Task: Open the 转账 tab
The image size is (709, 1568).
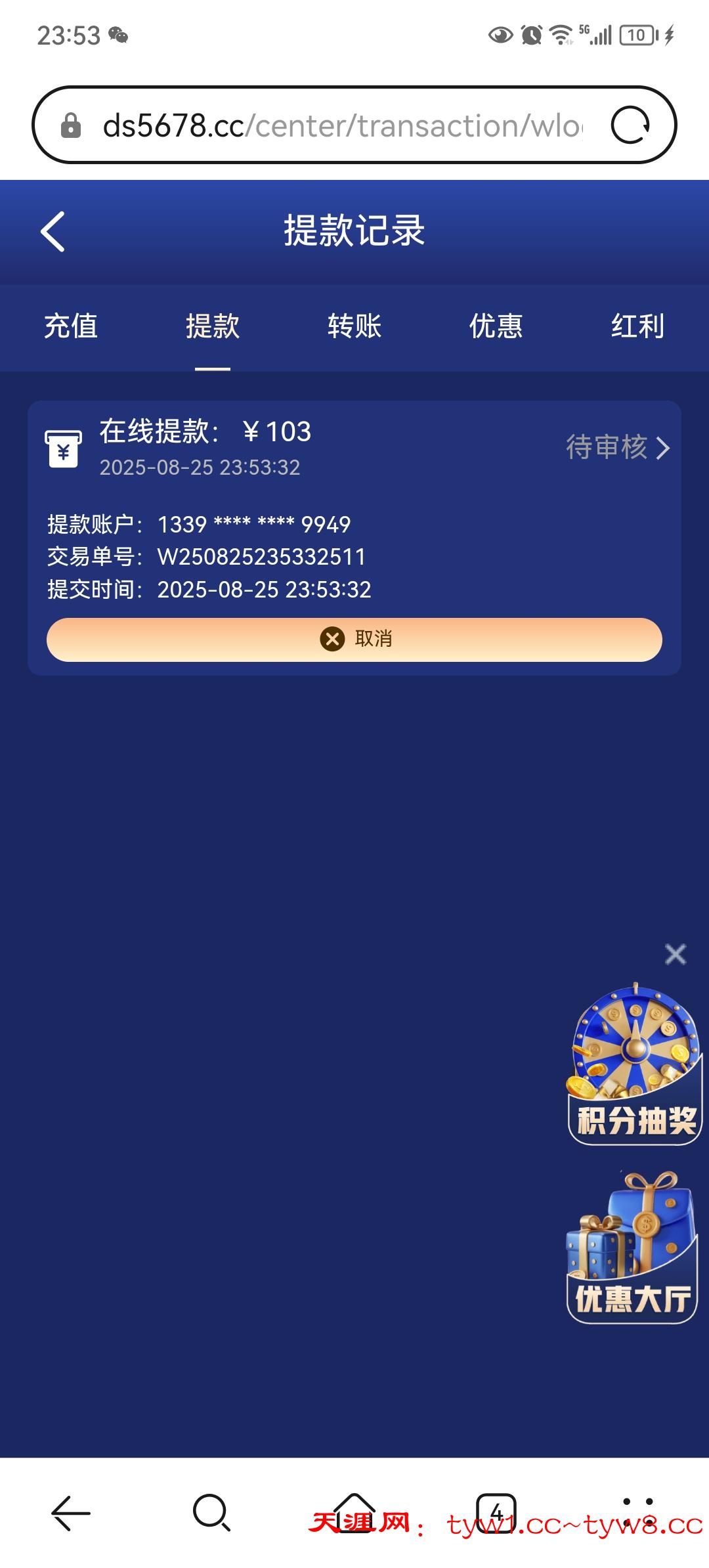Action: [354, 326]
